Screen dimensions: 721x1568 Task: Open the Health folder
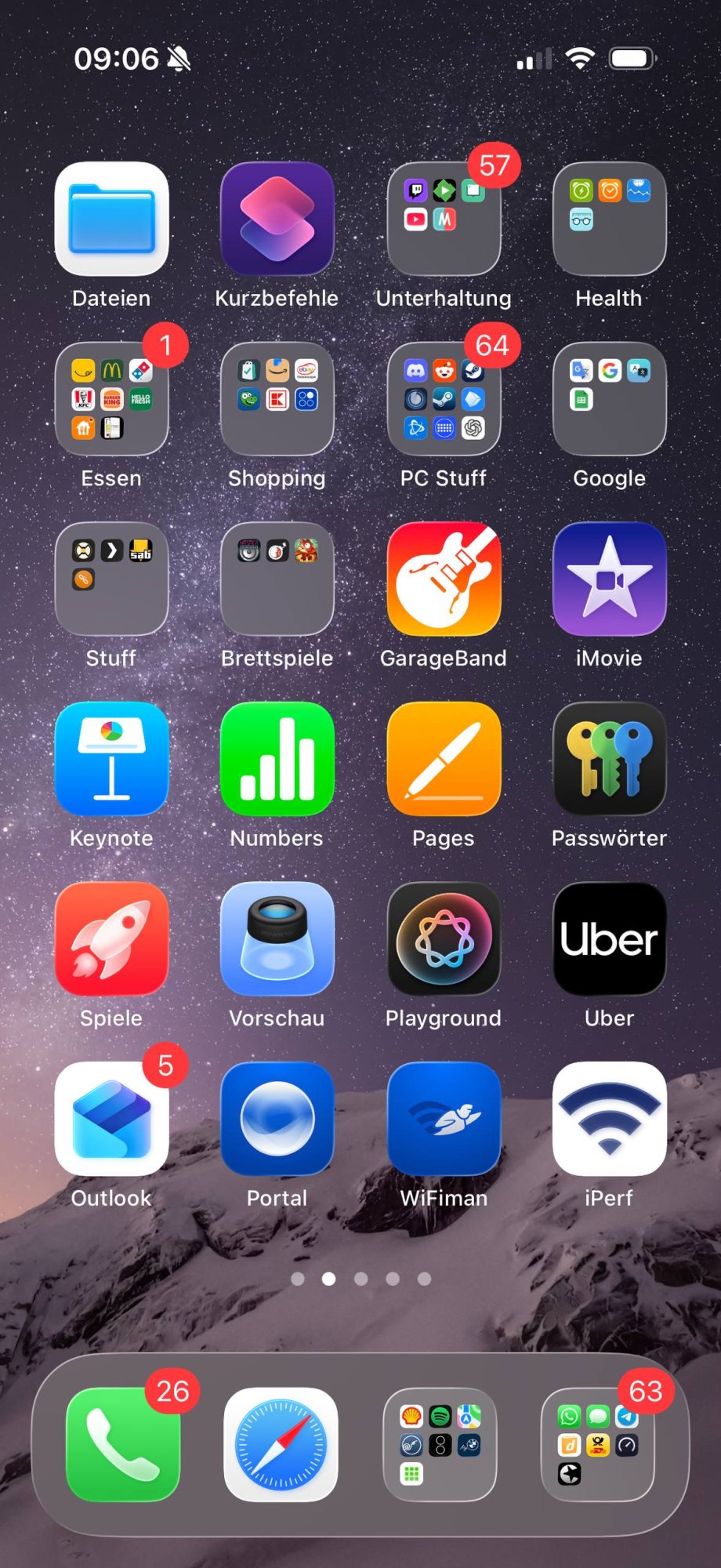click(609, 219)
